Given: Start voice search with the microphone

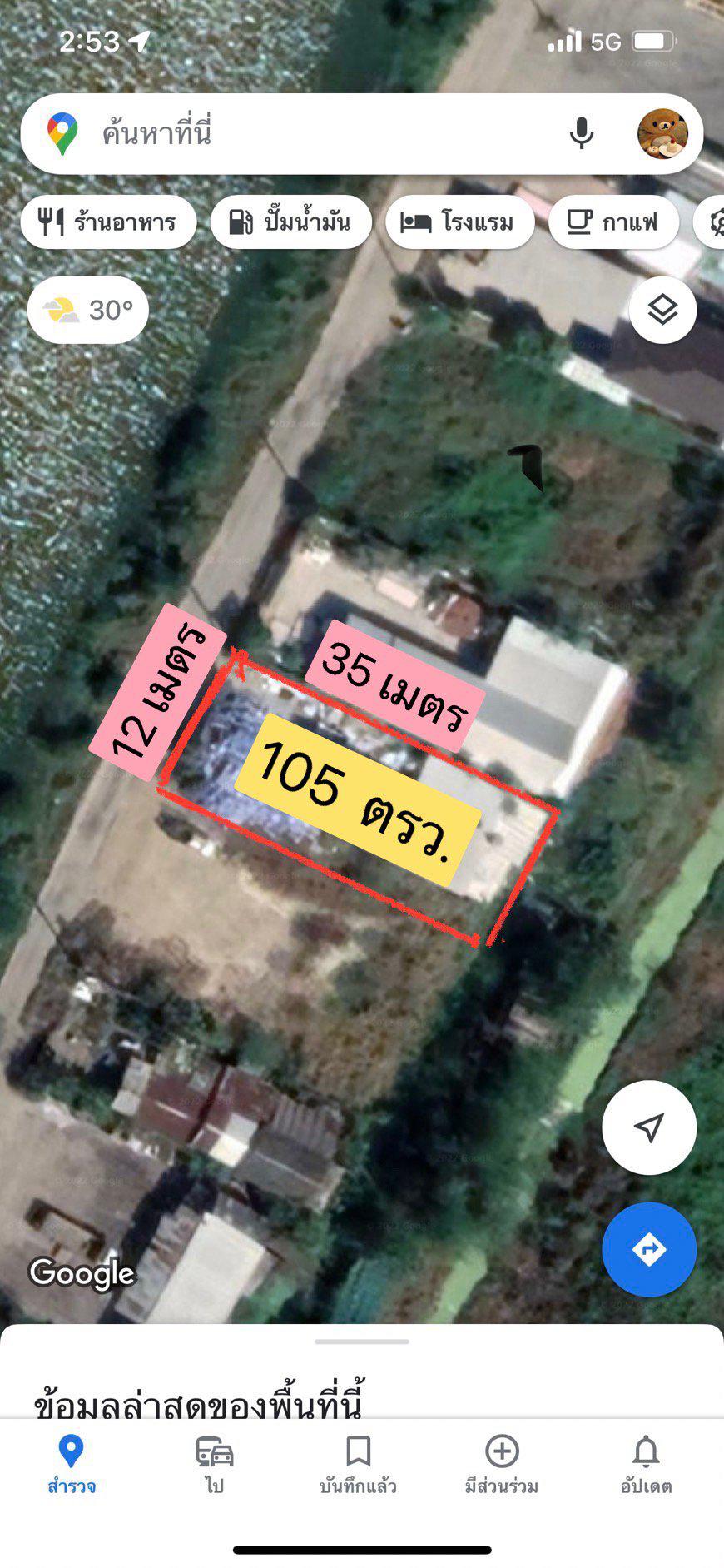Looking at the screenshot, I should point(582,133).
